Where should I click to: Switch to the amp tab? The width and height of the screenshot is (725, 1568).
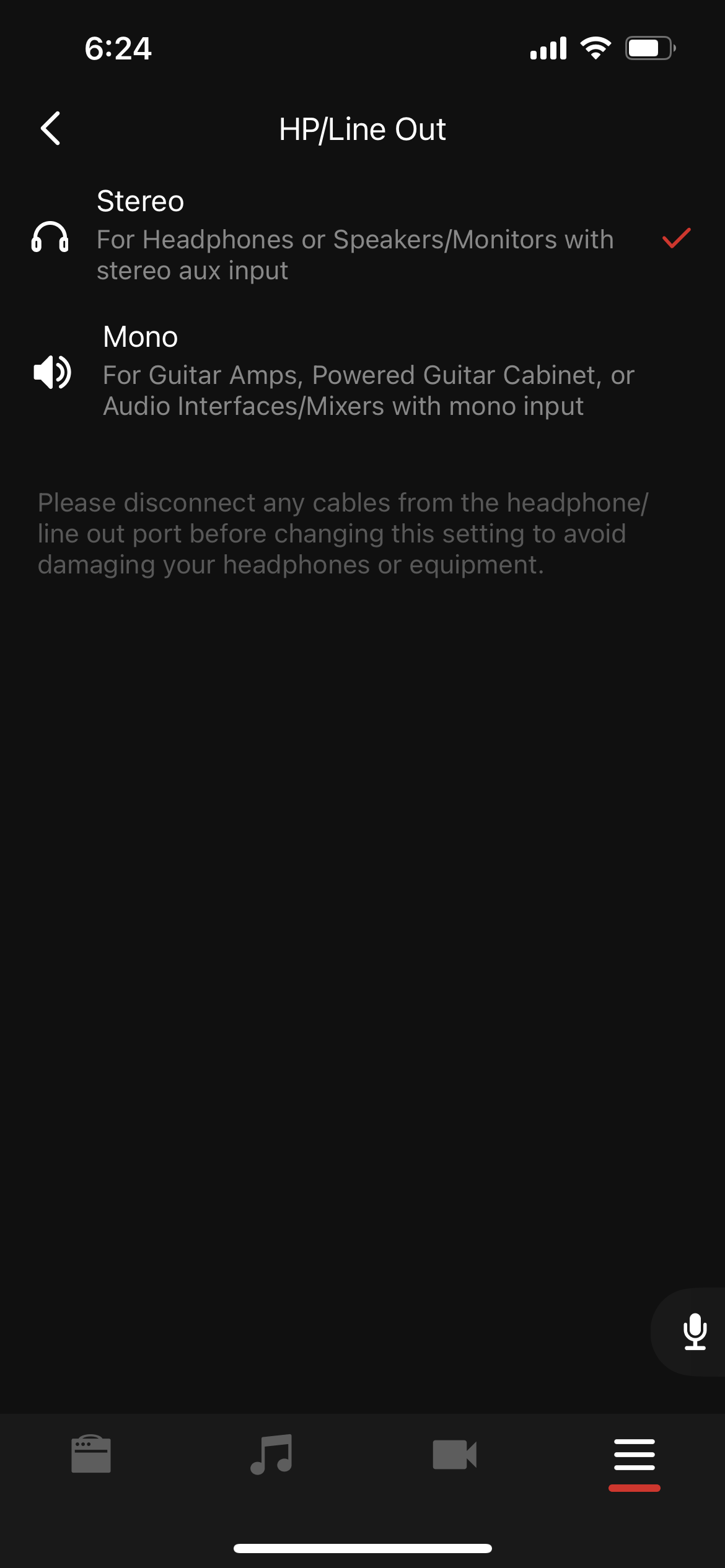tap(91, 1454)
